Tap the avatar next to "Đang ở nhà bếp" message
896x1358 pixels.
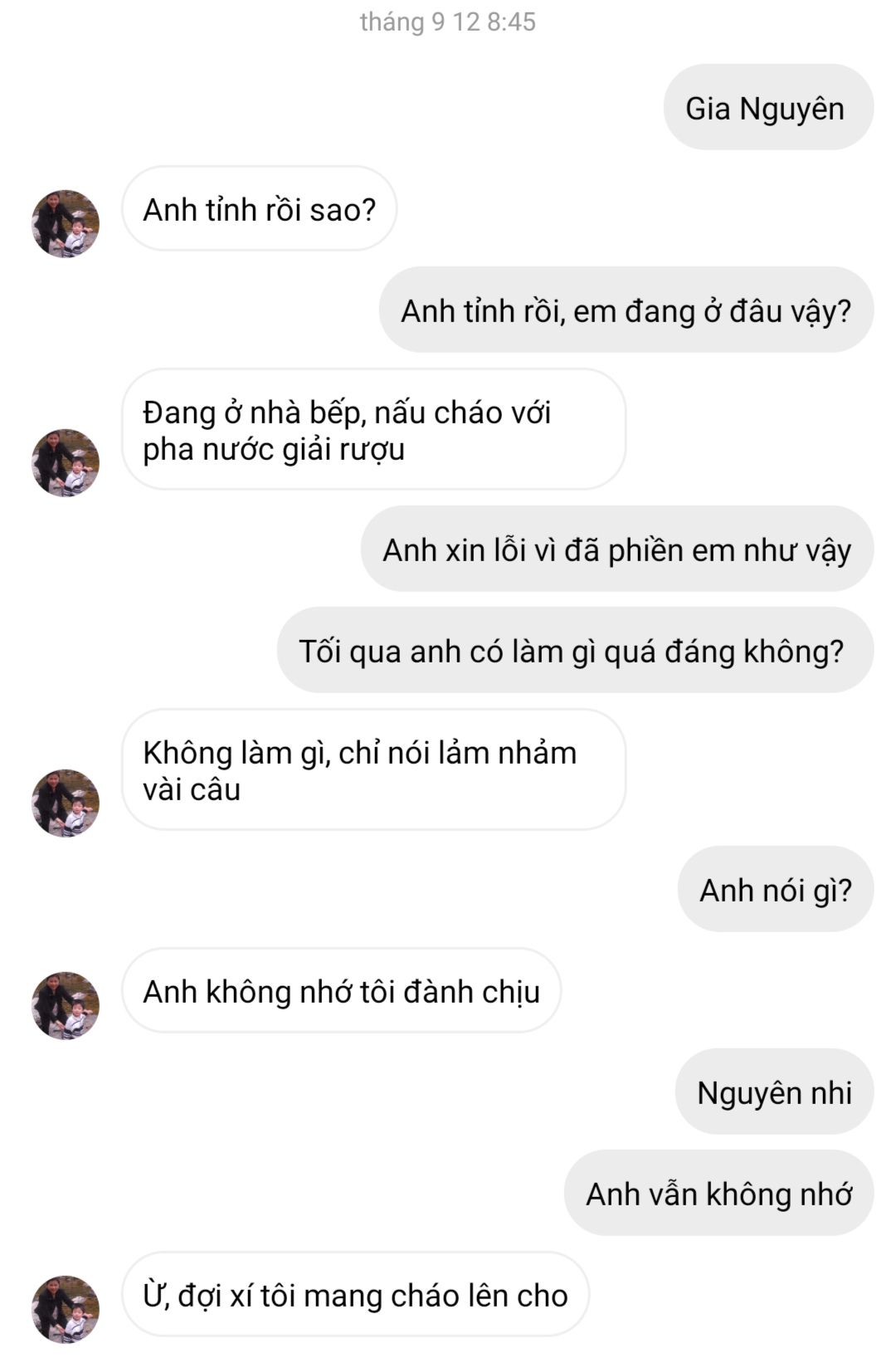[66, 463]
